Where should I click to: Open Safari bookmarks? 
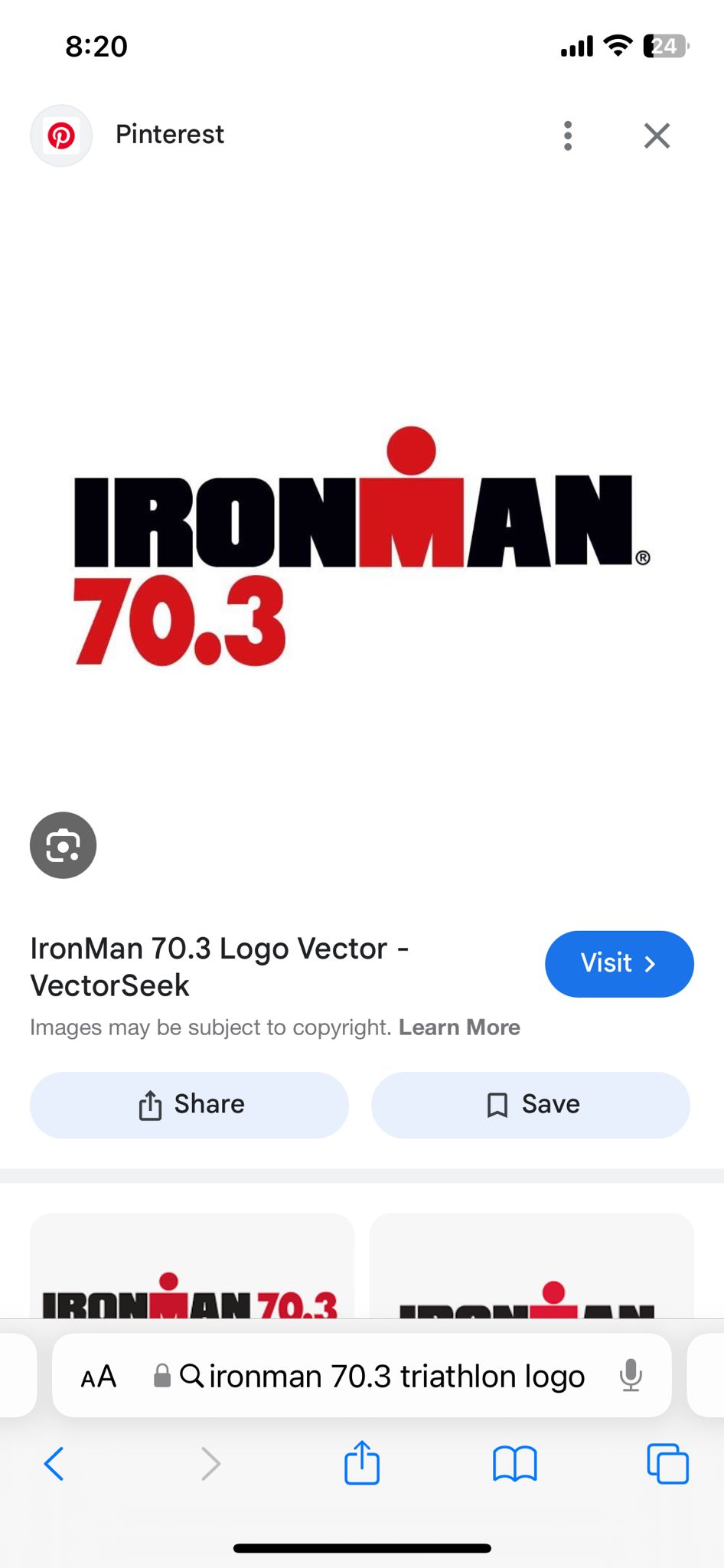click(x=515, y=1463)
